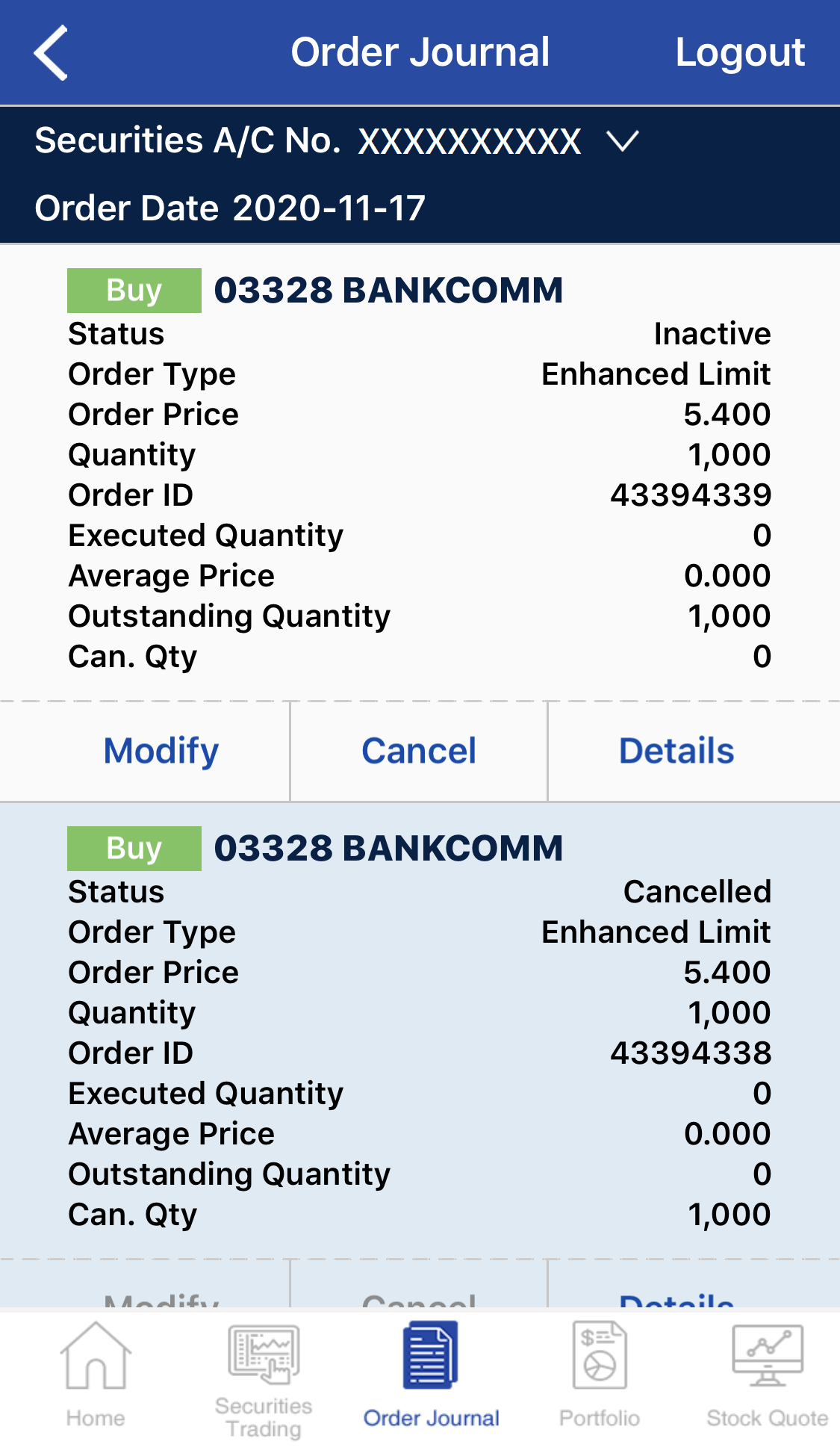The width and height of the screenshot is (840, 1447).
Task: Tap Logout in the header
Action: [x=739, y=52]
